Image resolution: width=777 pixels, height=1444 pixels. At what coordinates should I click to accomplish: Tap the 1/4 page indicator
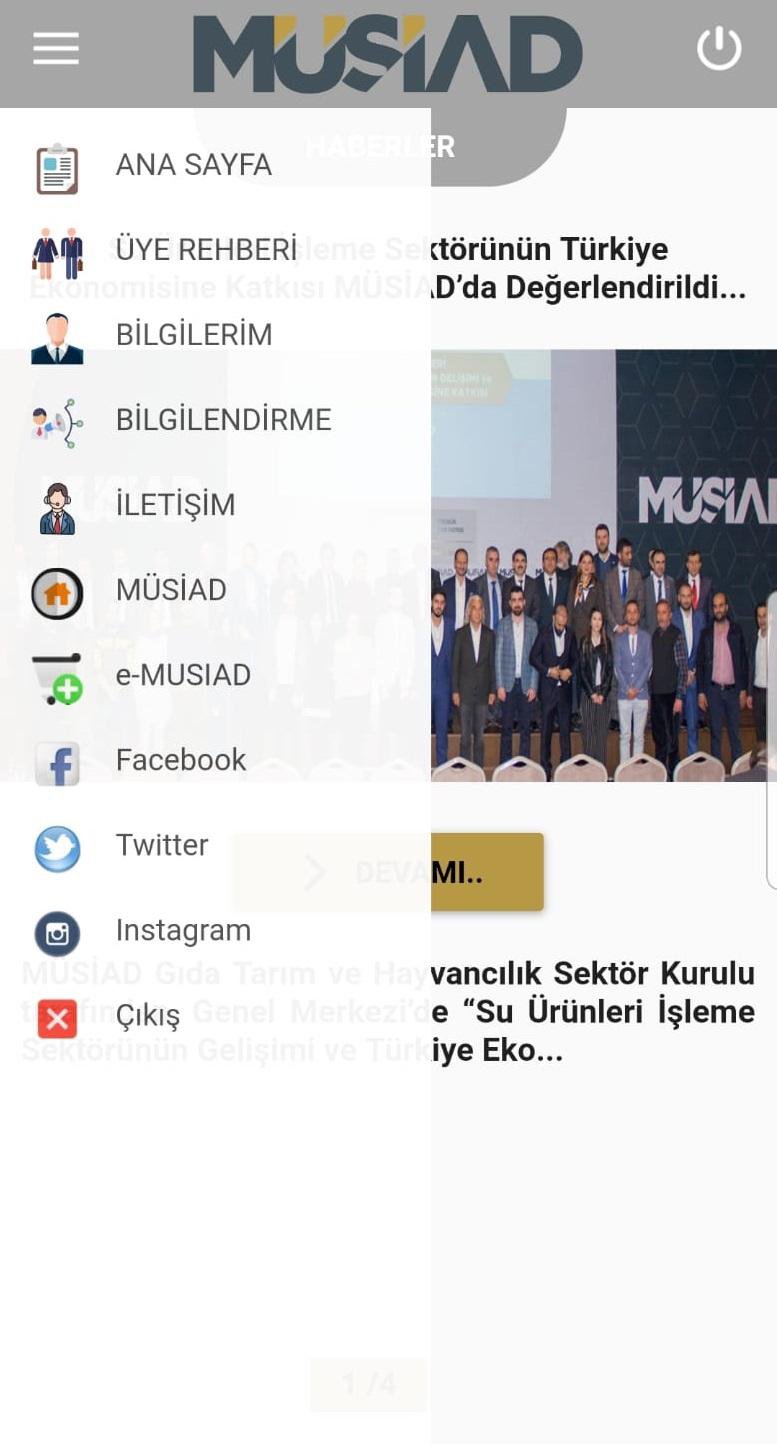[367, 1385]
